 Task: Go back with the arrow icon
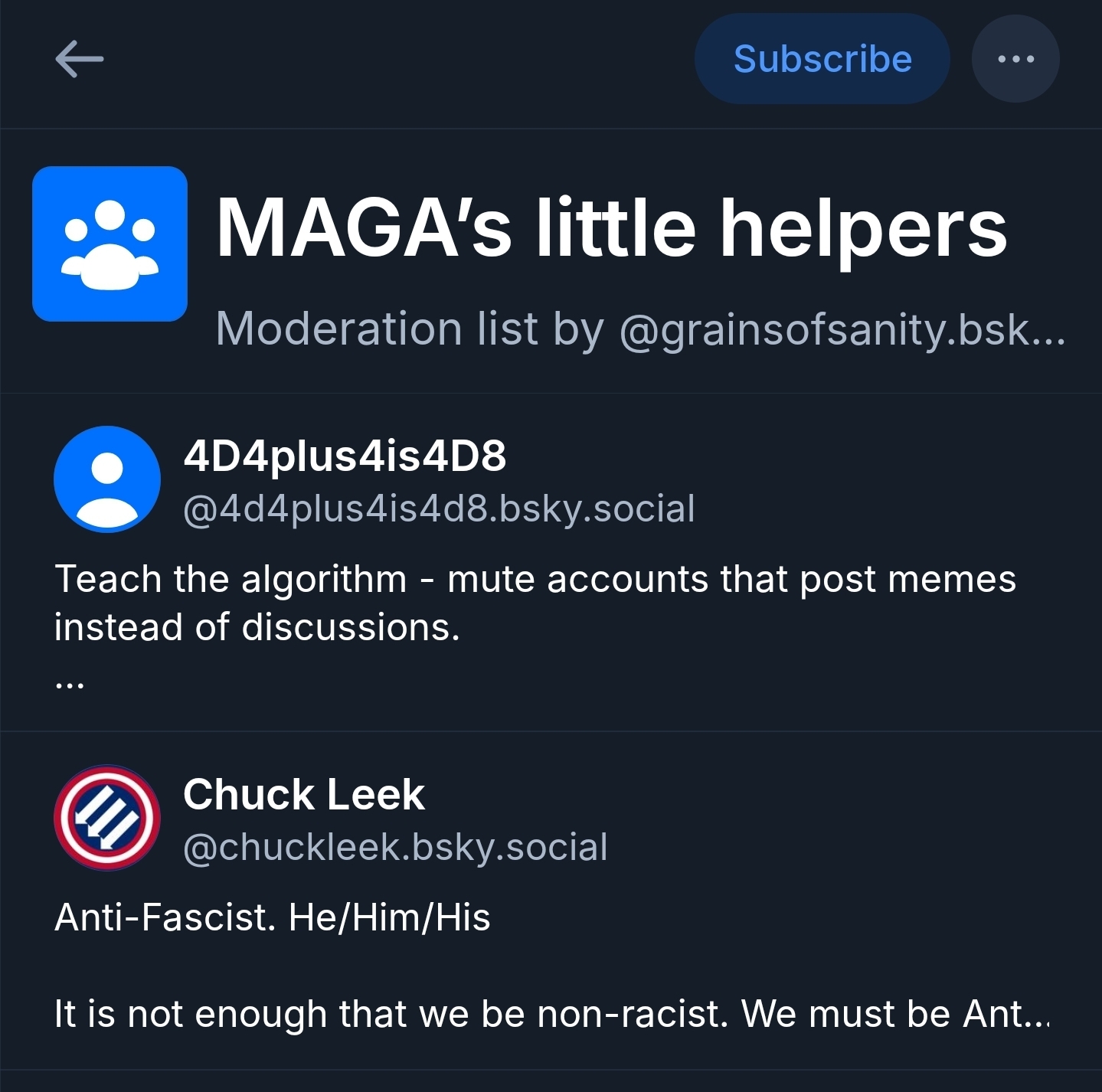coord(79,60)
